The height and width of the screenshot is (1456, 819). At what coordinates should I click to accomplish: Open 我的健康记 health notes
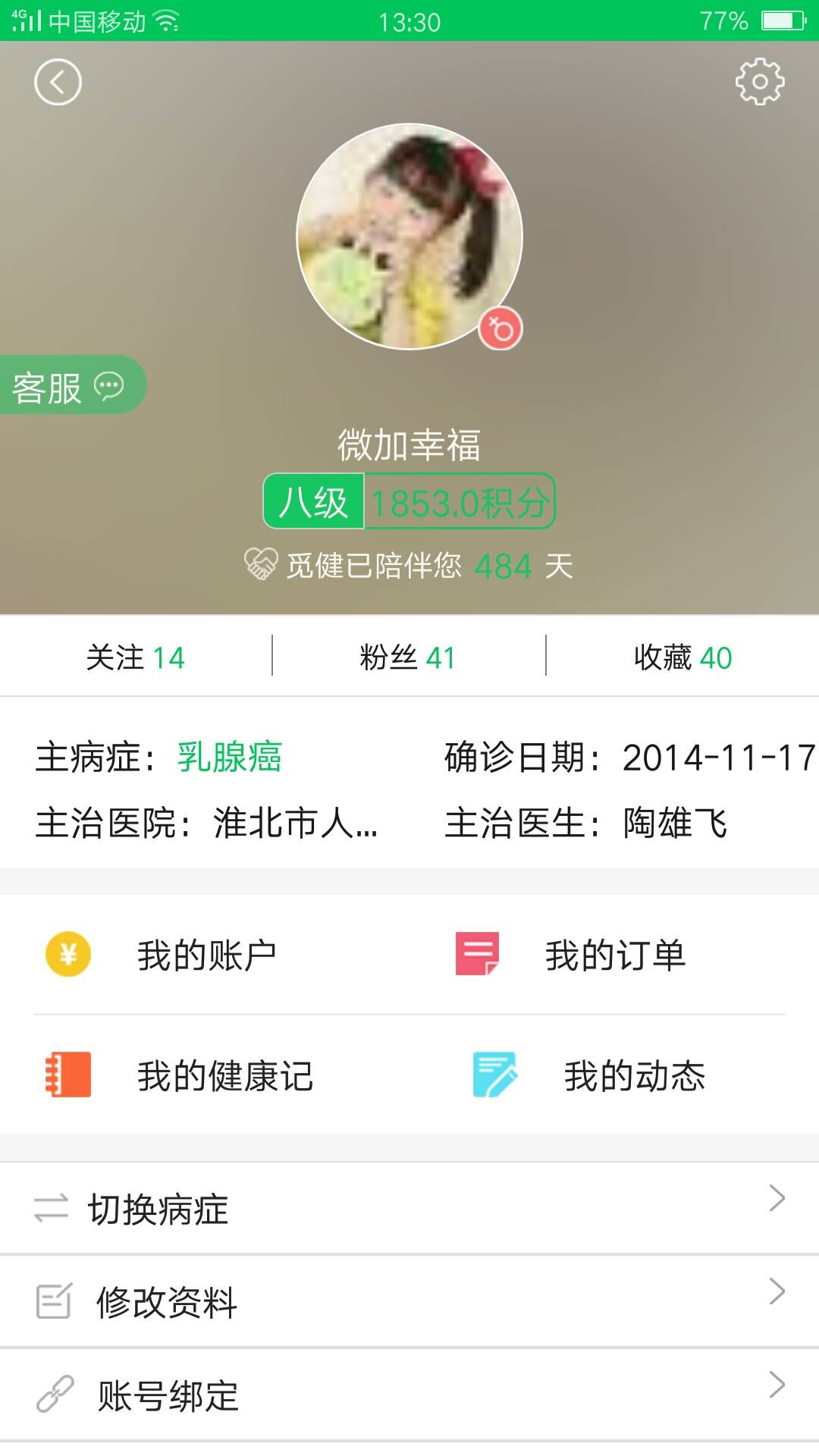pos(224,1075)
